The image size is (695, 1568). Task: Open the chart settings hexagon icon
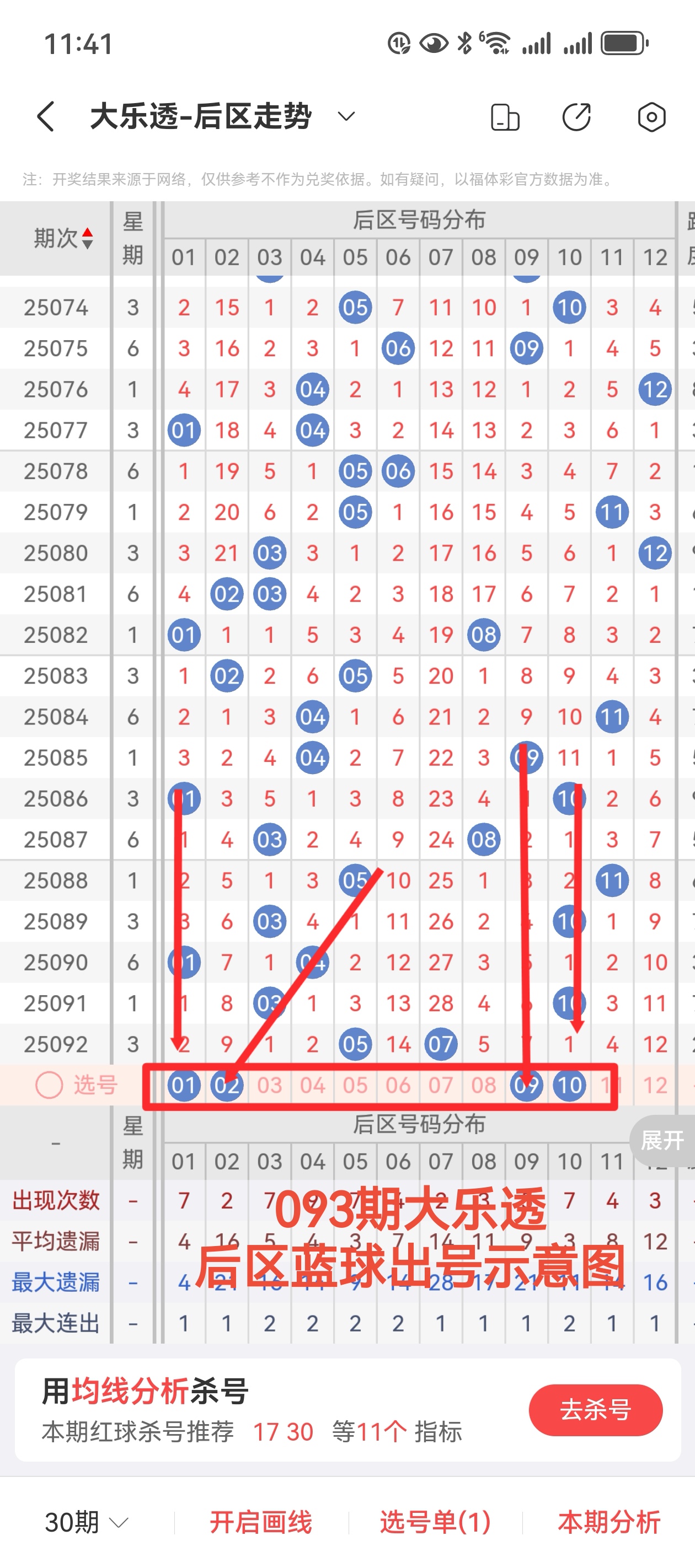(x=651, y=117)
